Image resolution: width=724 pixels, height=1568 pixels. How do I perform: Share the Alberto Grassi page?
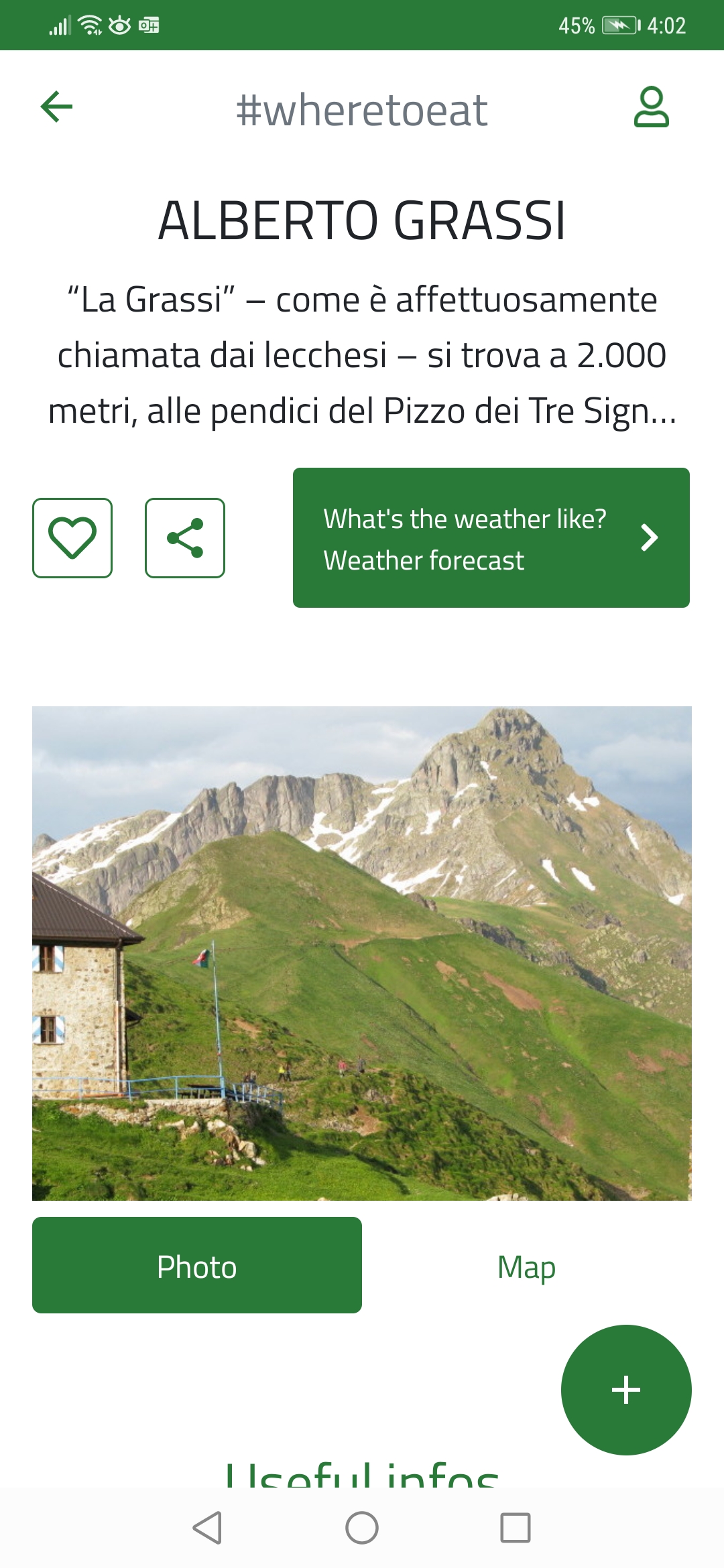pyautogui.click(x=185, y=538)
